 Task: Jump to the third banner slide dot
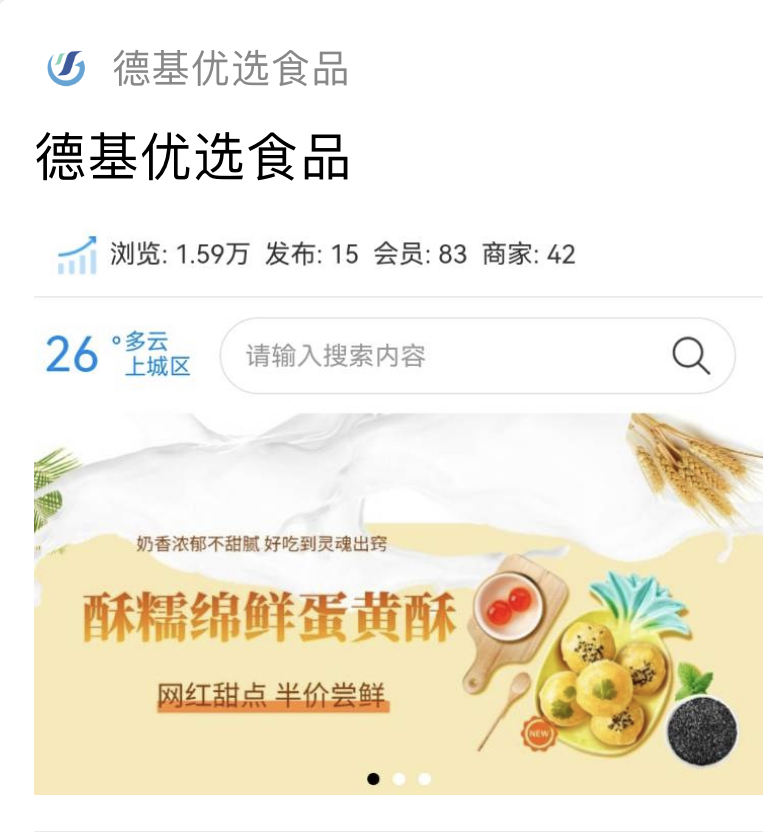pyautogui.click(x=424, y=779)
